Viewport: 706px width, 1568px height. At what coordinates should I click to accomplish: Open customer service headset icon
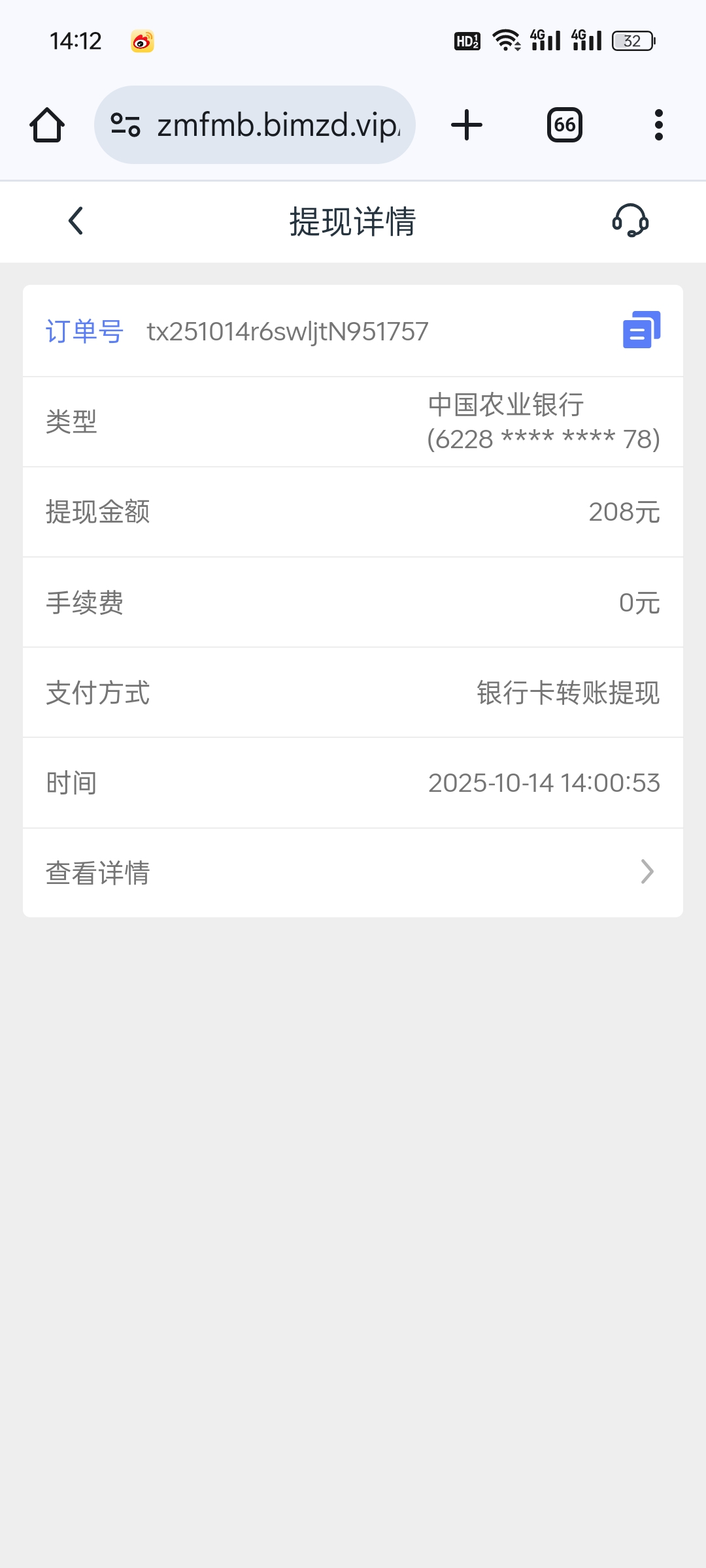coord(630,221)
